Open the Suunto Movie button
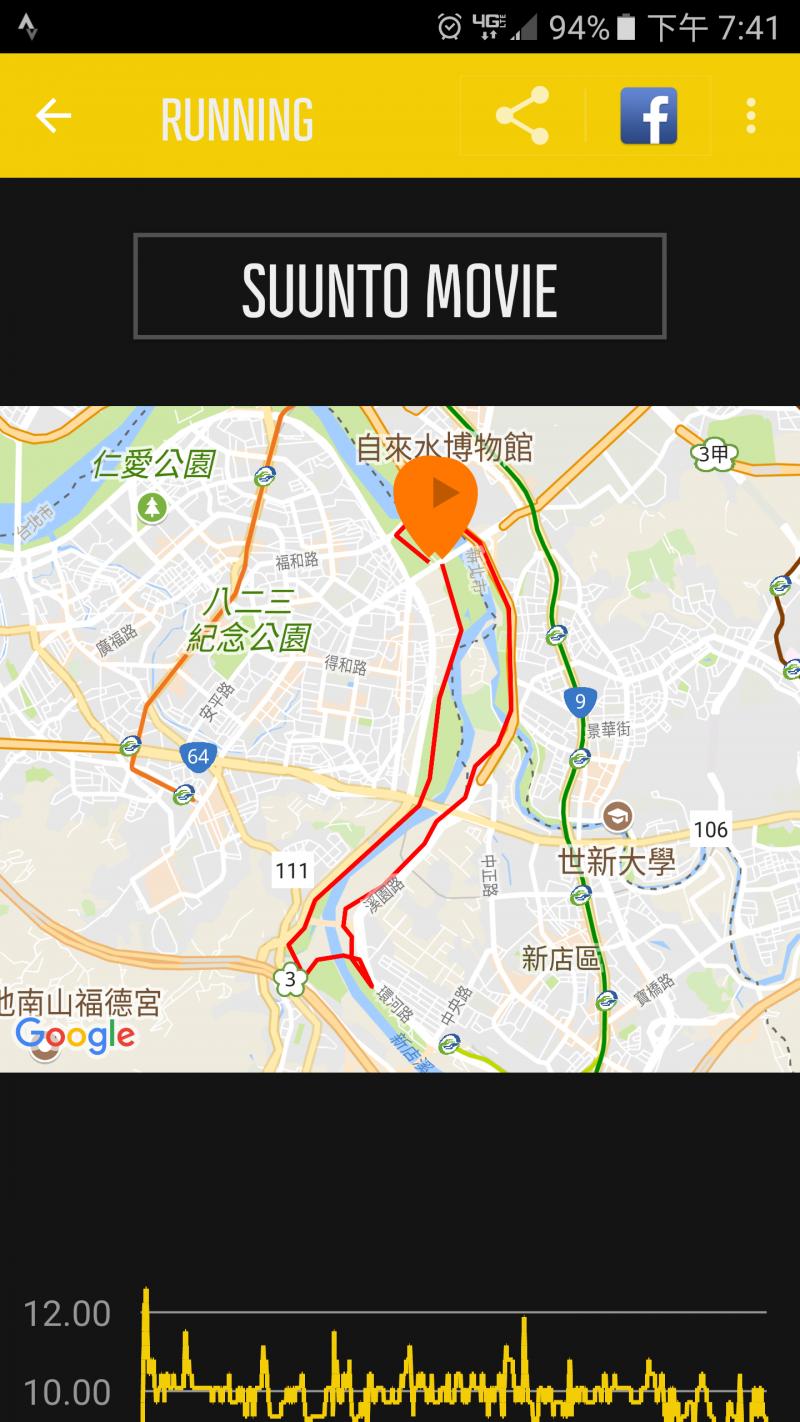 pos(400,287)
